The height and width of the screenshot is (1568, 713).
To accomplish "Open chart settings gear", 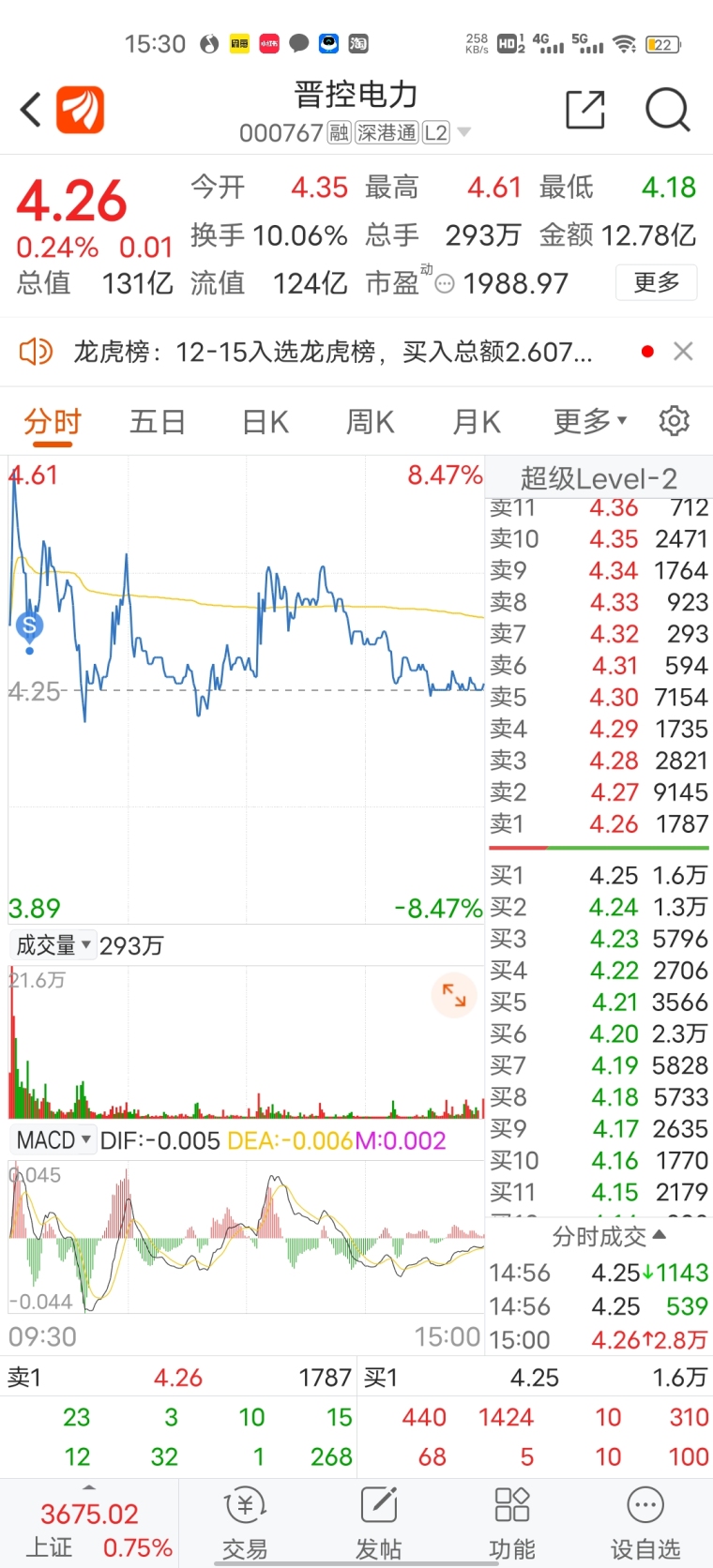I will click(674, 421).
